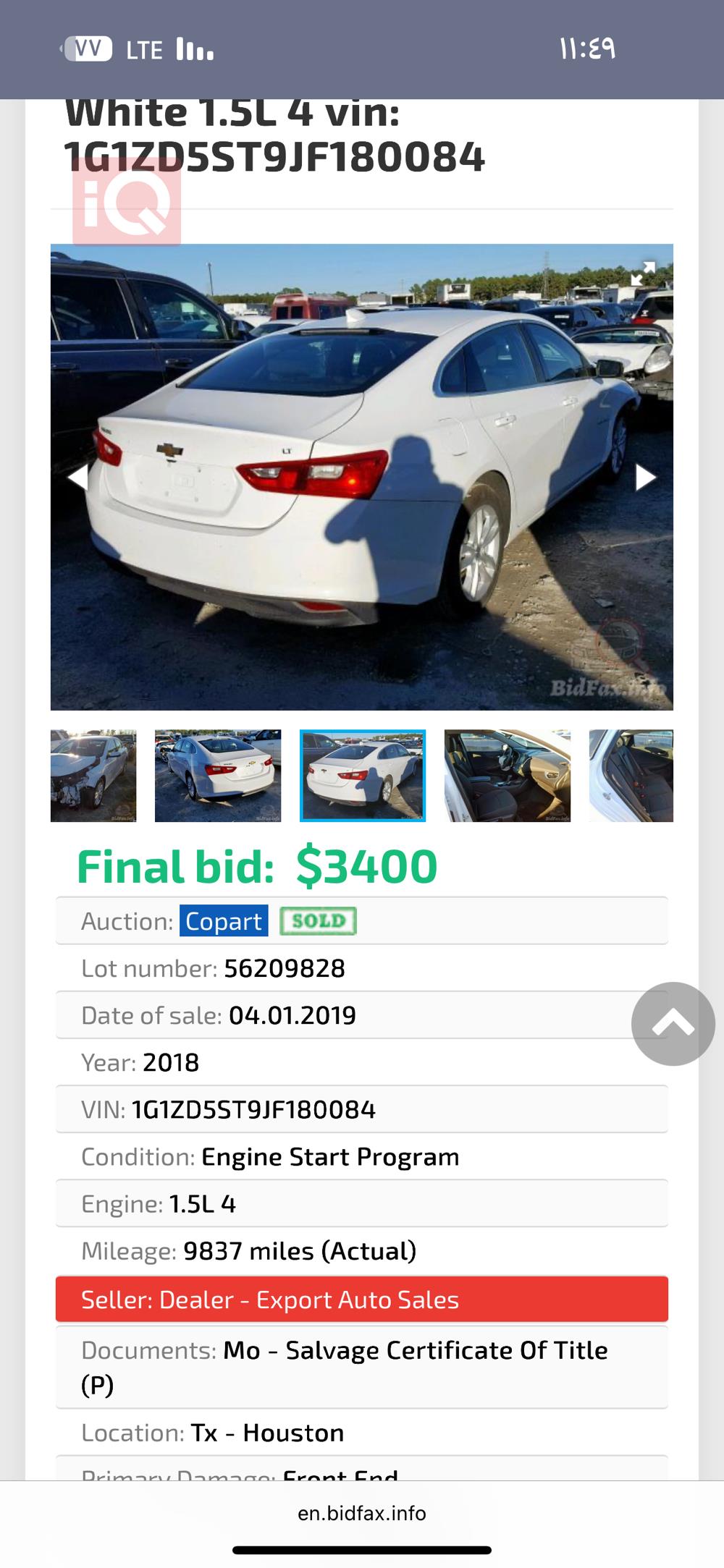Select the rear seats interior thumbnail
This screenshot has width=724, height=1568.
(631, 776)
